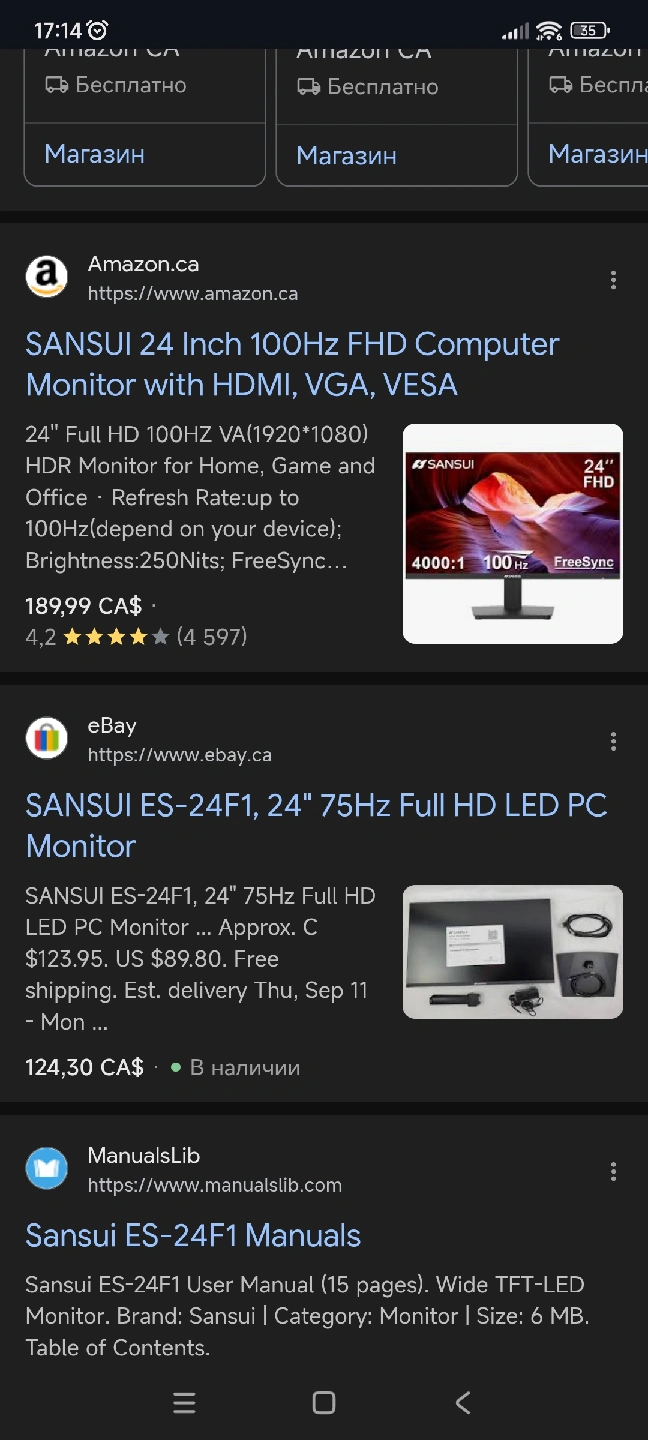Tap the eBay monitor with accessories thumbnail

(513, 952)
